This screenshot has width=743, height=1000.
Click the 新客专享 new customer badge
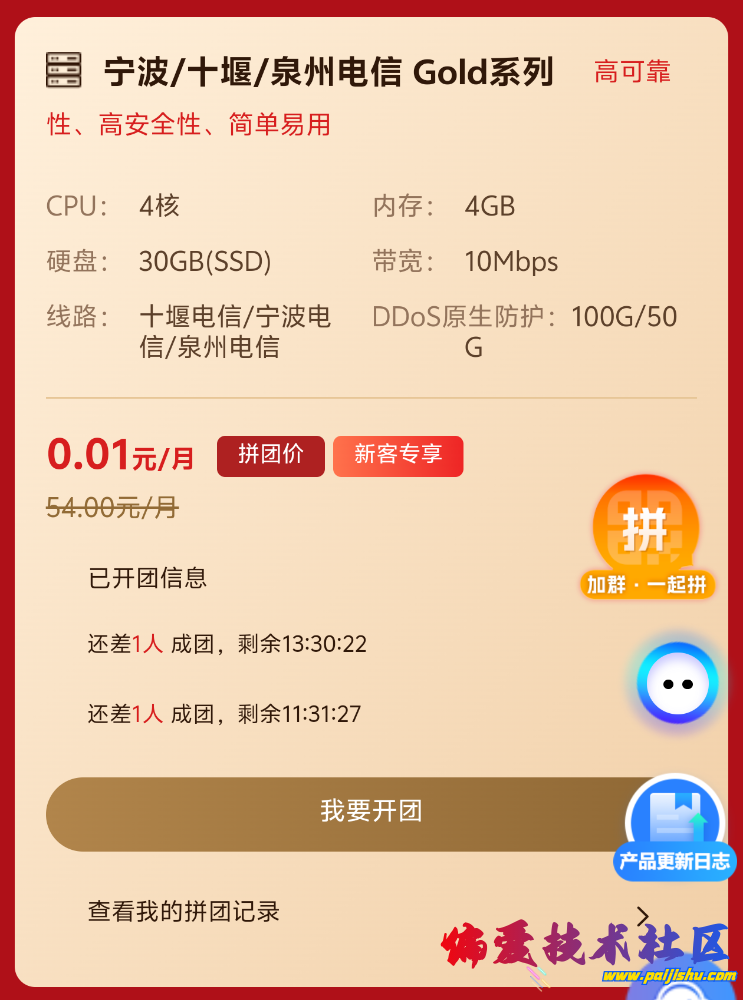tap(398, 455)
